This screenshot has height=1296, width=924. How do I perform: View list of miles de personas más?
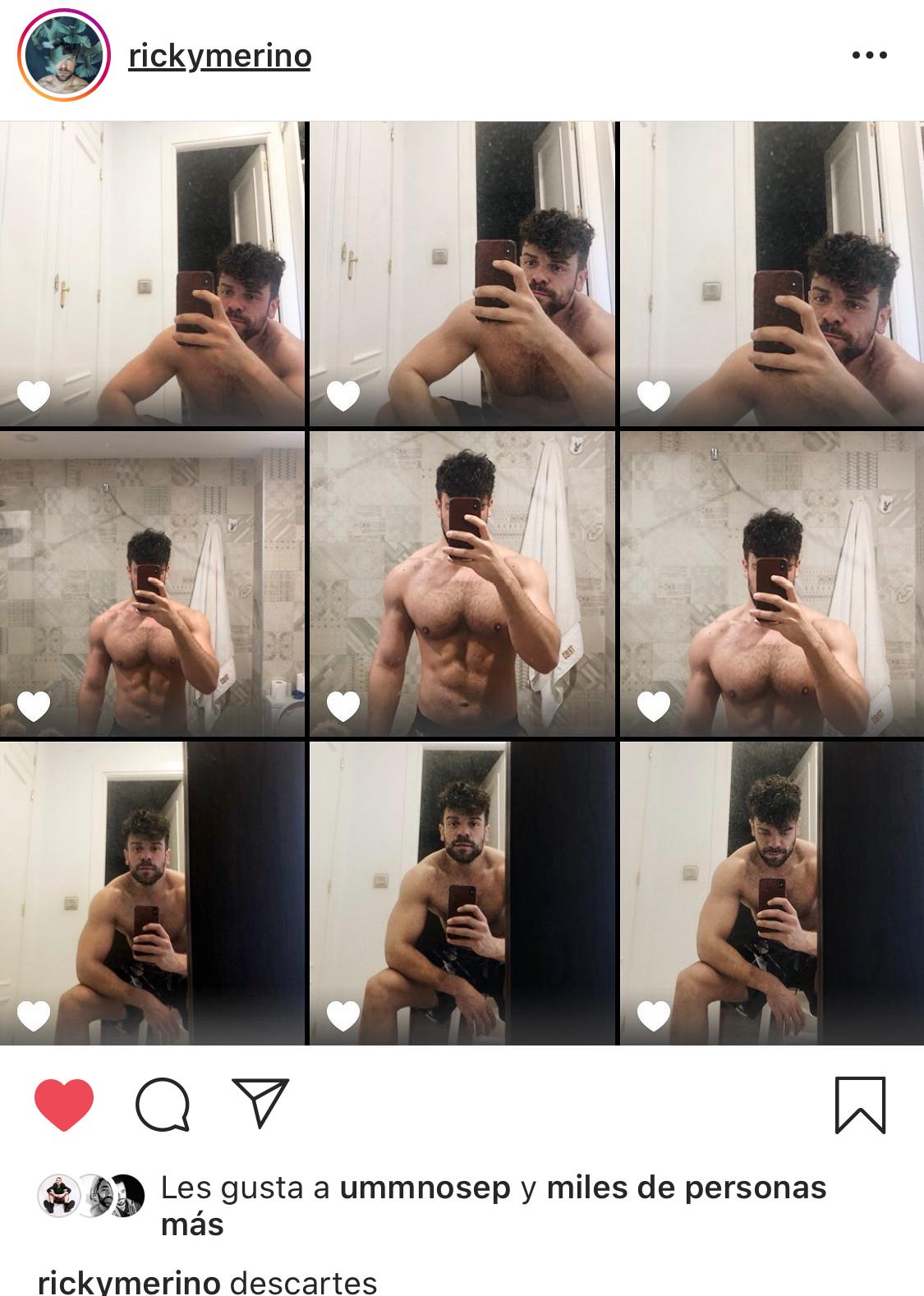tap(686, 1188)
